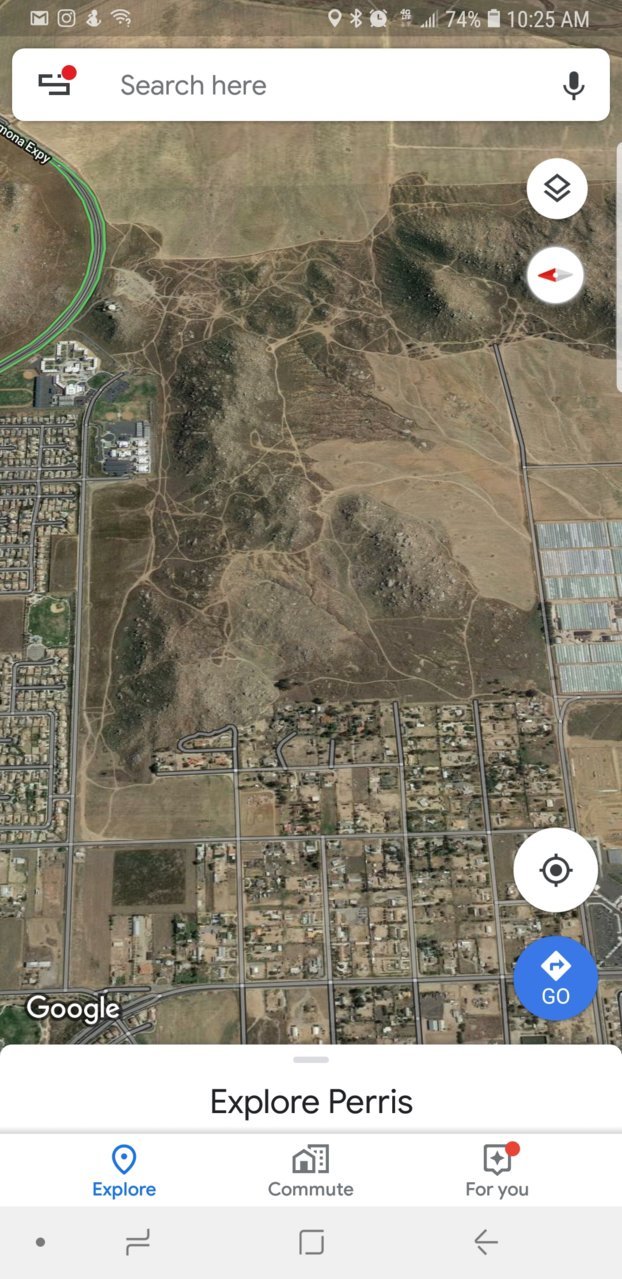Image resolution: width=622 pixels, height=1279 pixels.
Task: Go back using the system back button
Action: 486,1242
